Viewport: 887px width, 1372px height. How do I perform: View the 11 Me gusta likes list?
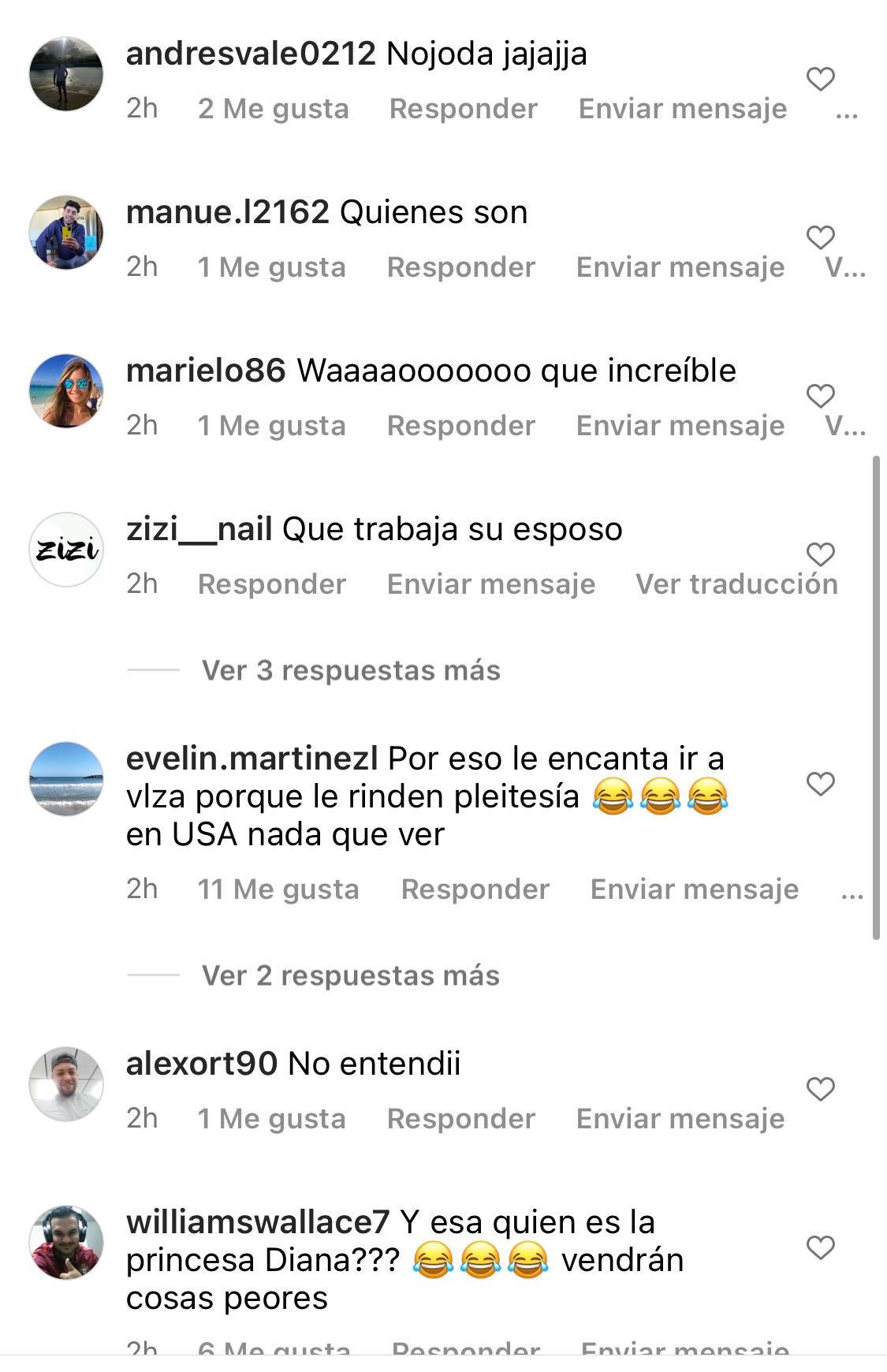tap(278, 889)
